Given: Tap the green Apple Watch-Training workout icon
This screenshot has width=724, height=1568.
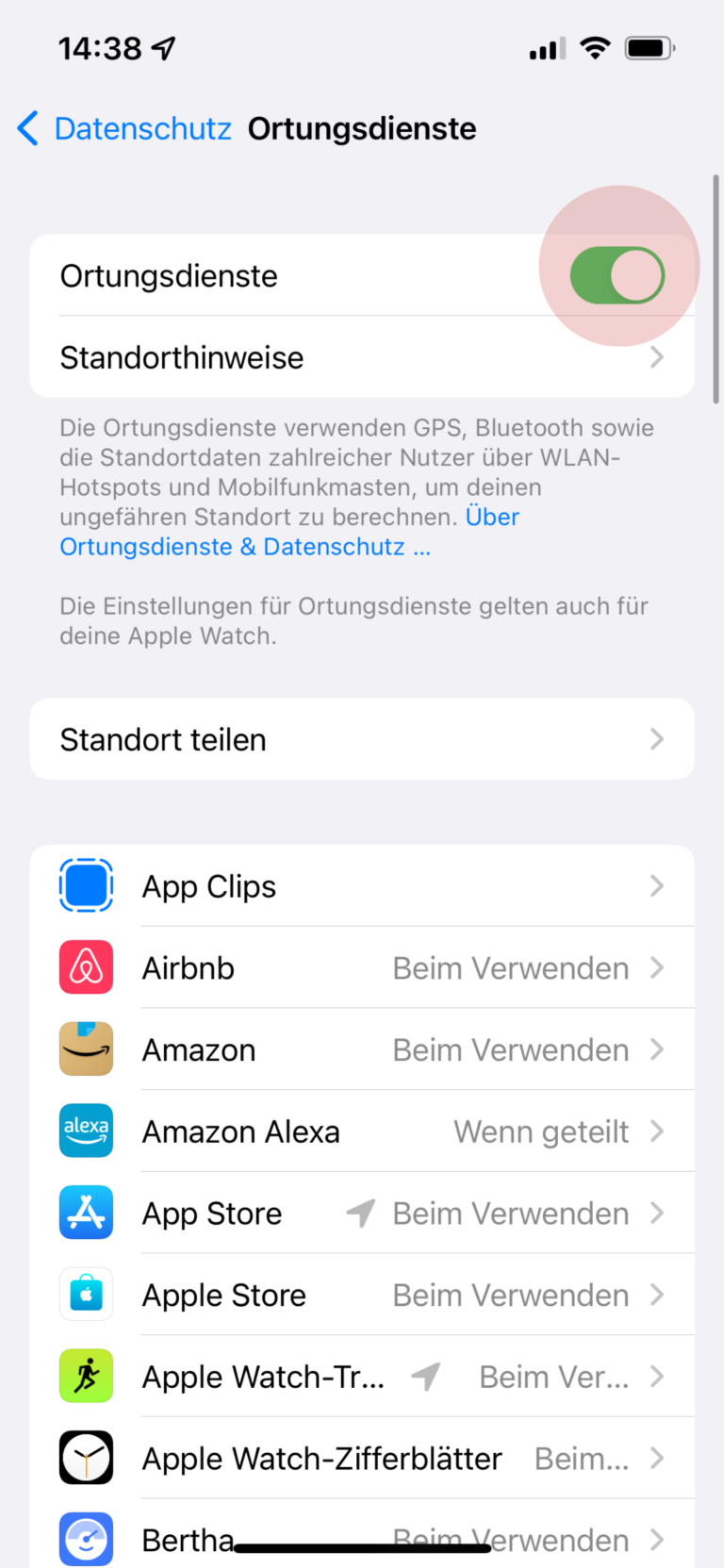Looking at the screenshot, I should tap(86, 1376).
